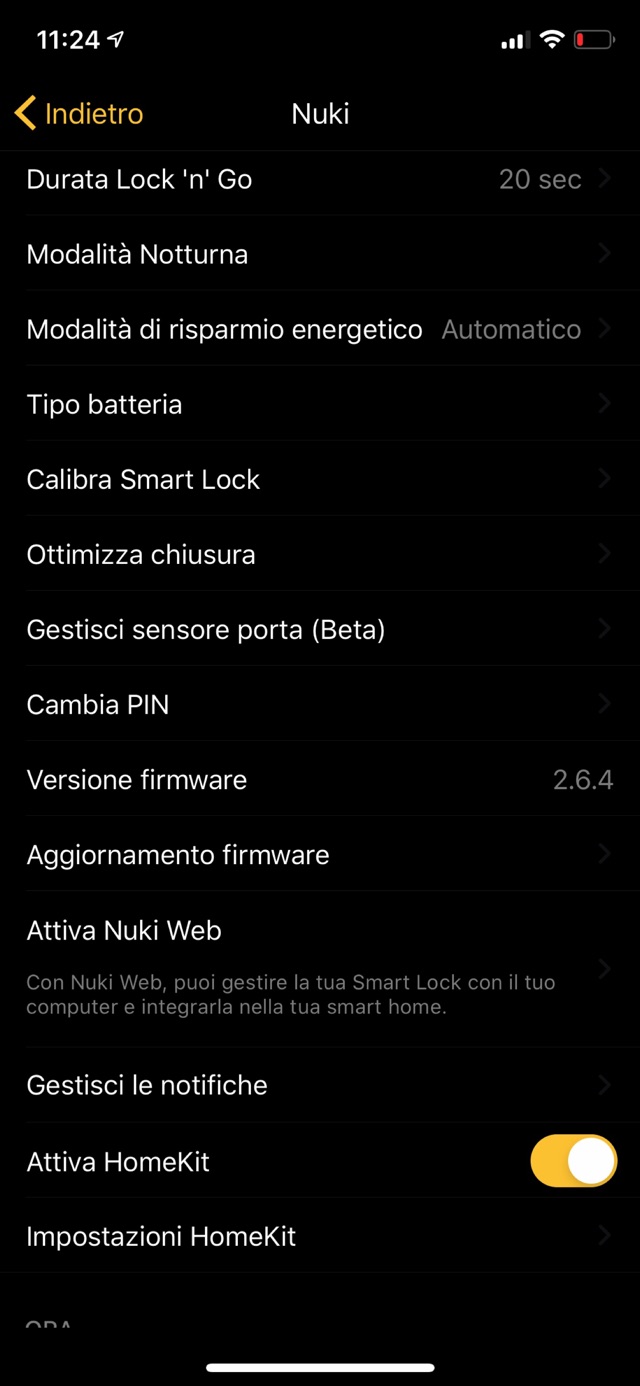Start Calibra Smart Lock
This screenshot has height=1386, width=640.
coord(320,480)
